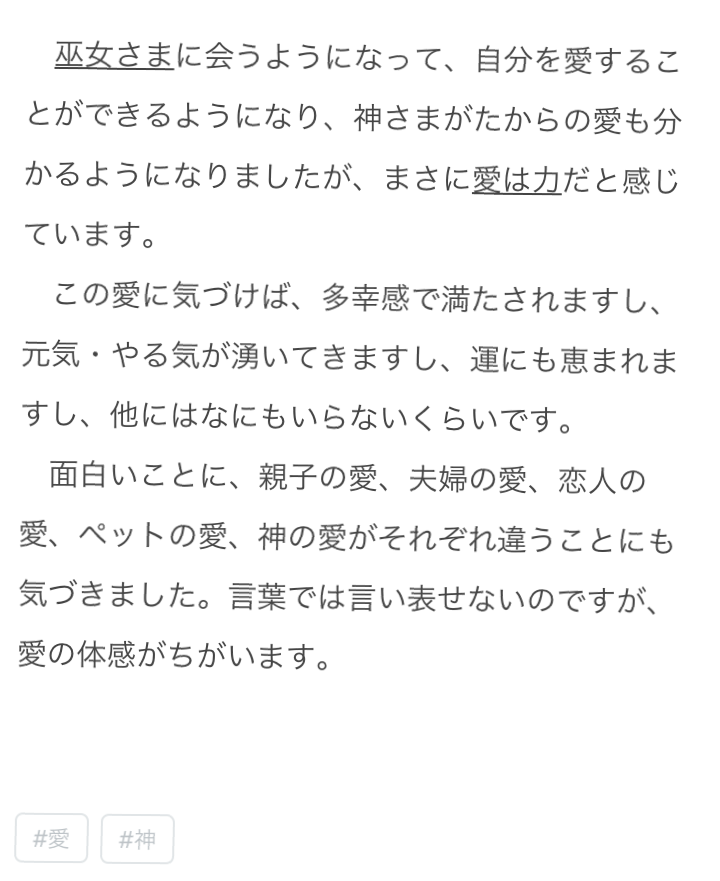Select the #愛 hashtag chip
This screenshot has height=881, width=720.
(x=51, y=838)
